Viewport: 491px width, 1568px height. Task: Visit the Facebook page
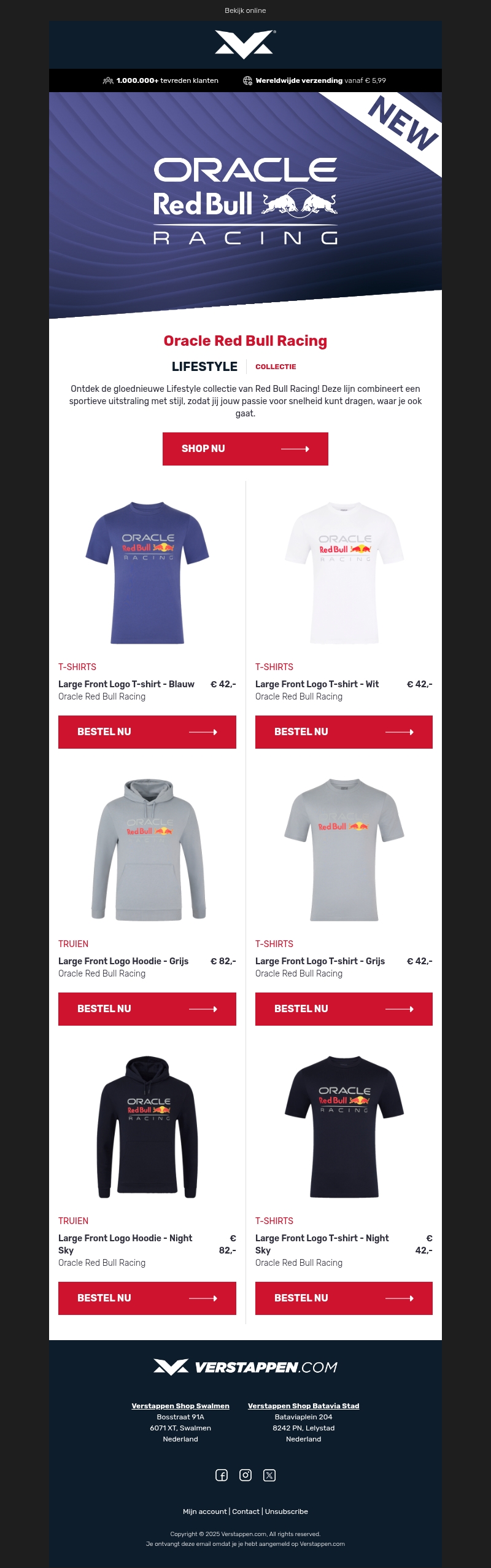[x=222, y=1475]
